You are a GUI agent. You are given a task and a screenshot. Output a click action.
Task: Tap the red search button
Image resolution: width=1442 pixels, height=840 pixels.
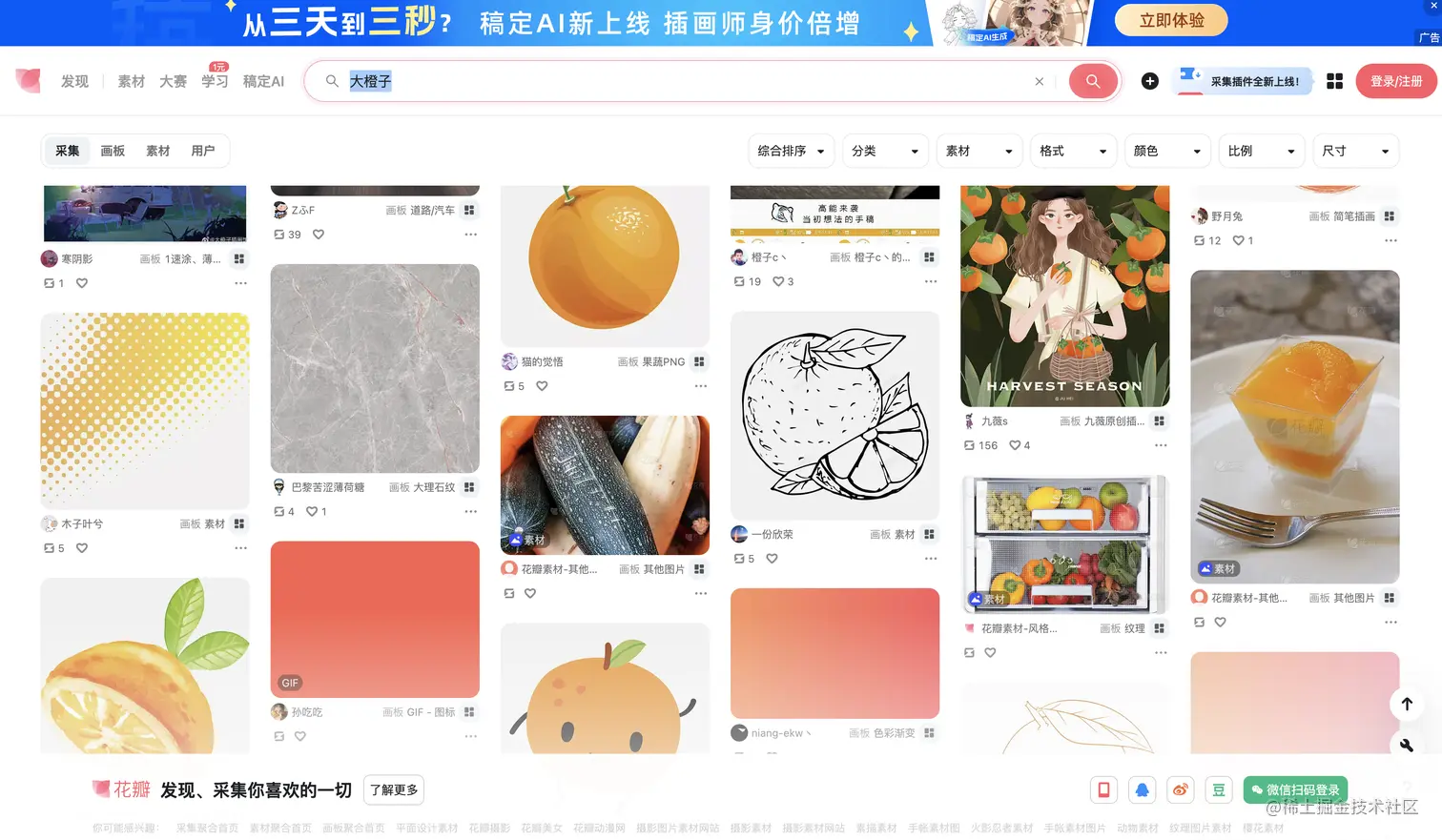point(1093,81)
